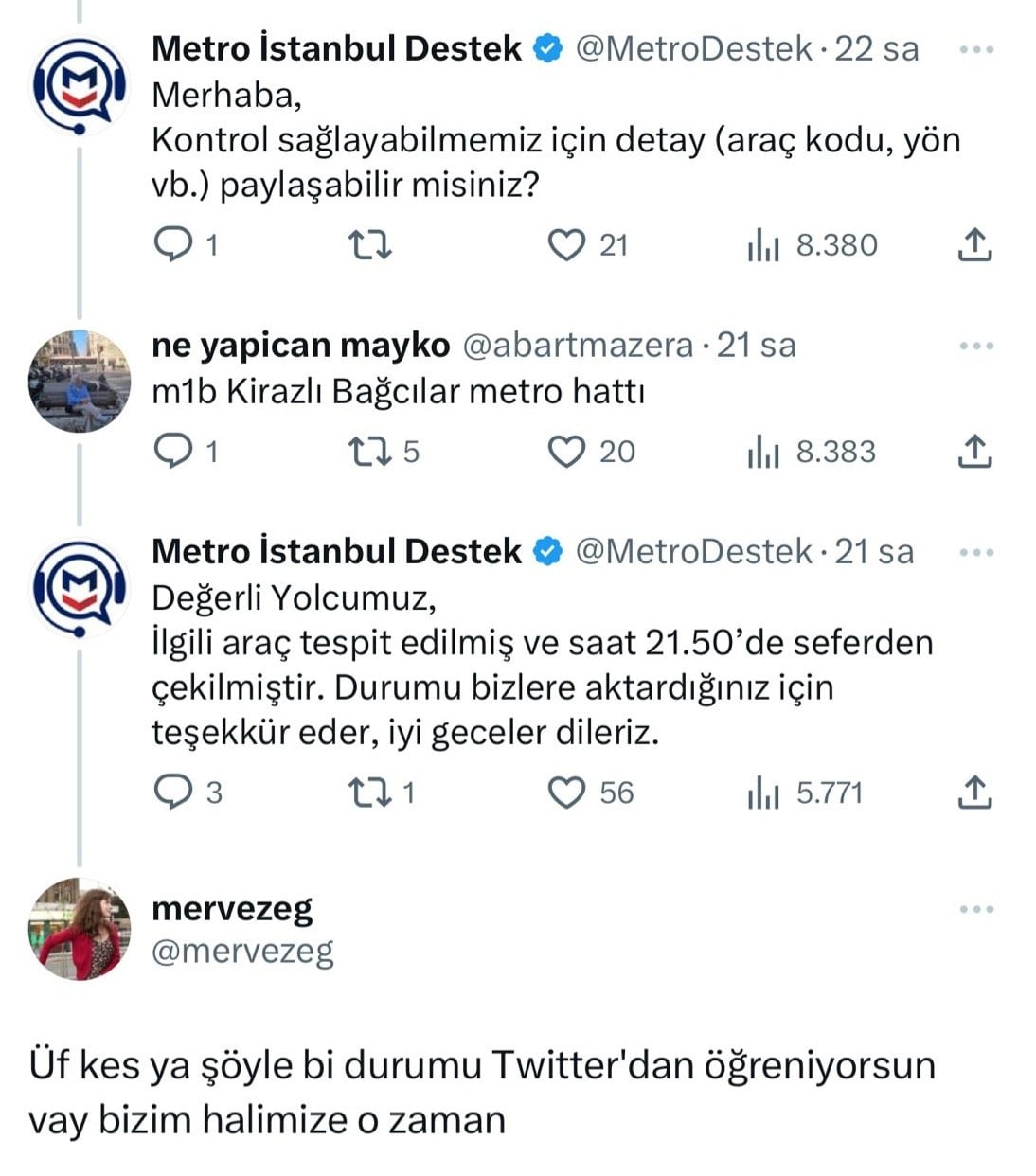Share the tweet with 5.771 views
This screenshot has height=1176, width=1036.
click(x=974, y=792)
